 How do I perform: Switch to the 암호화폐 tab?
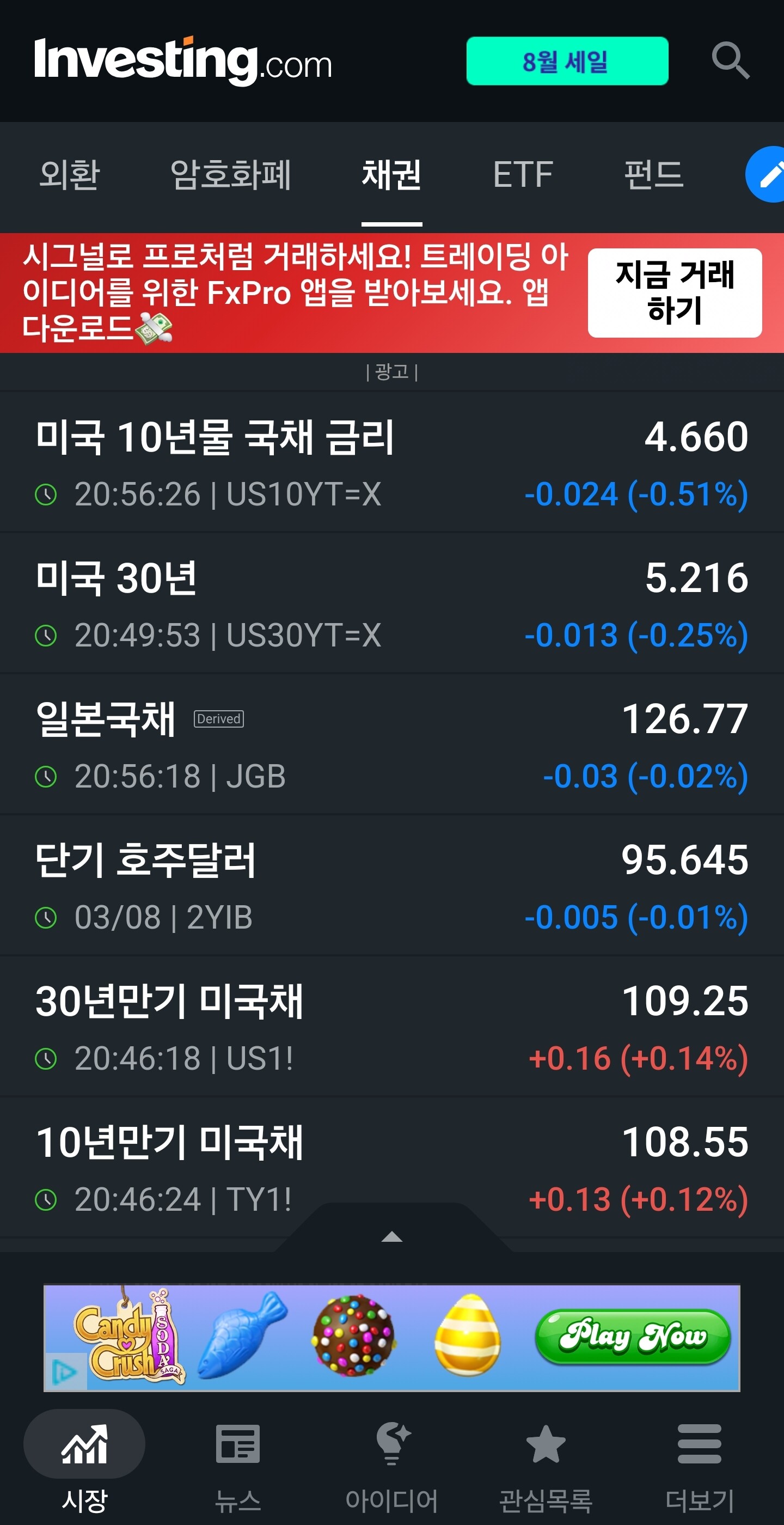pos(231,174)
